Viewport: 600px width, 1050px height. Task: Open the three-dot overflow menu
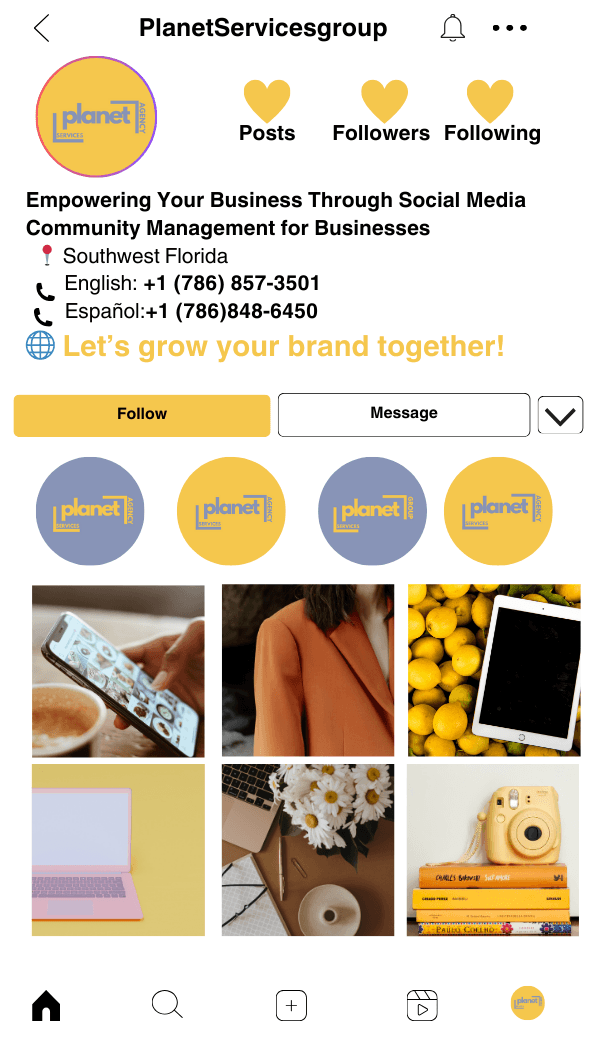[x=510, y=28]
